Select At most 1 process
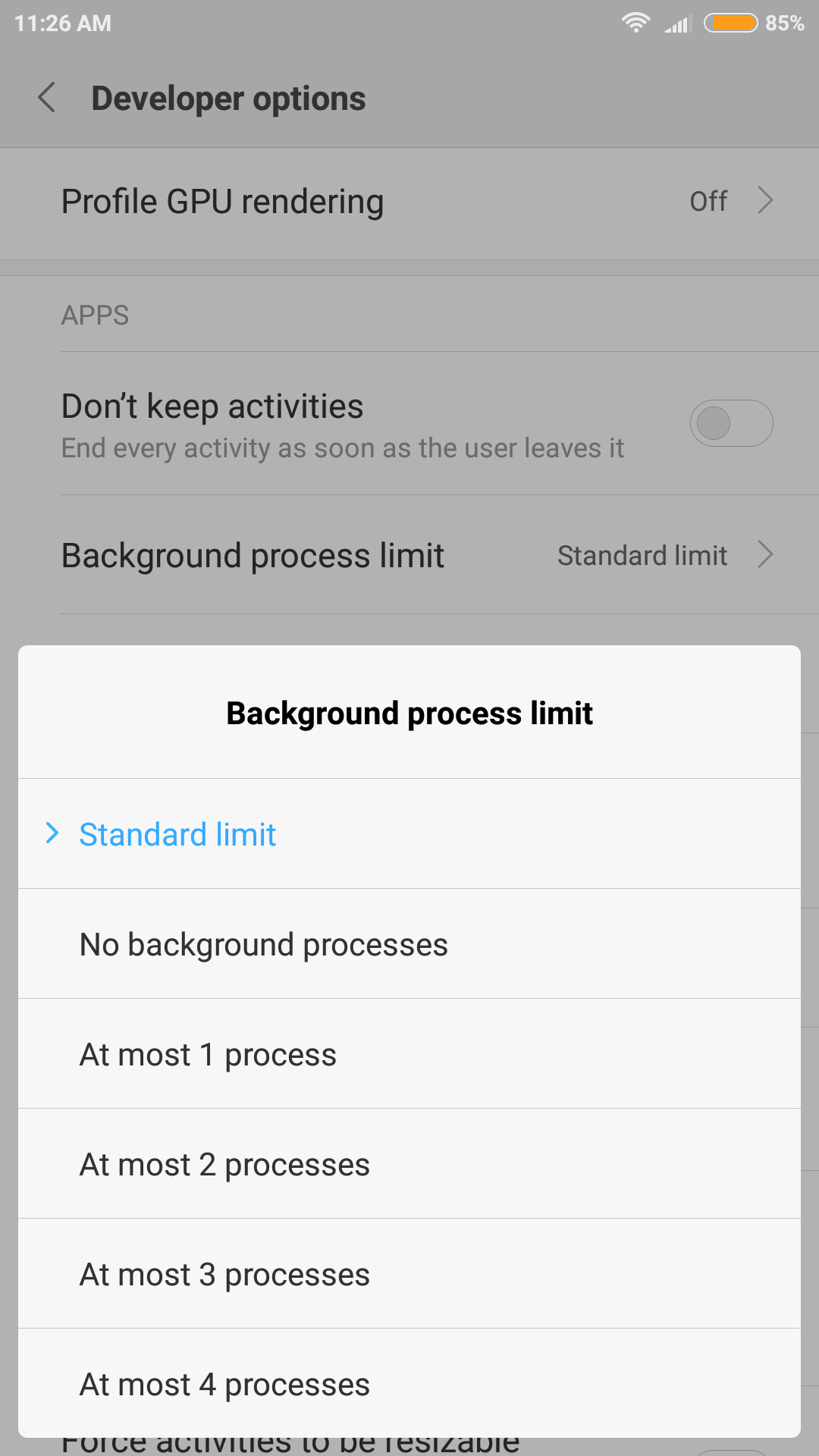The height and width of the screenshot is (1456, 819). pos(209,1054)
